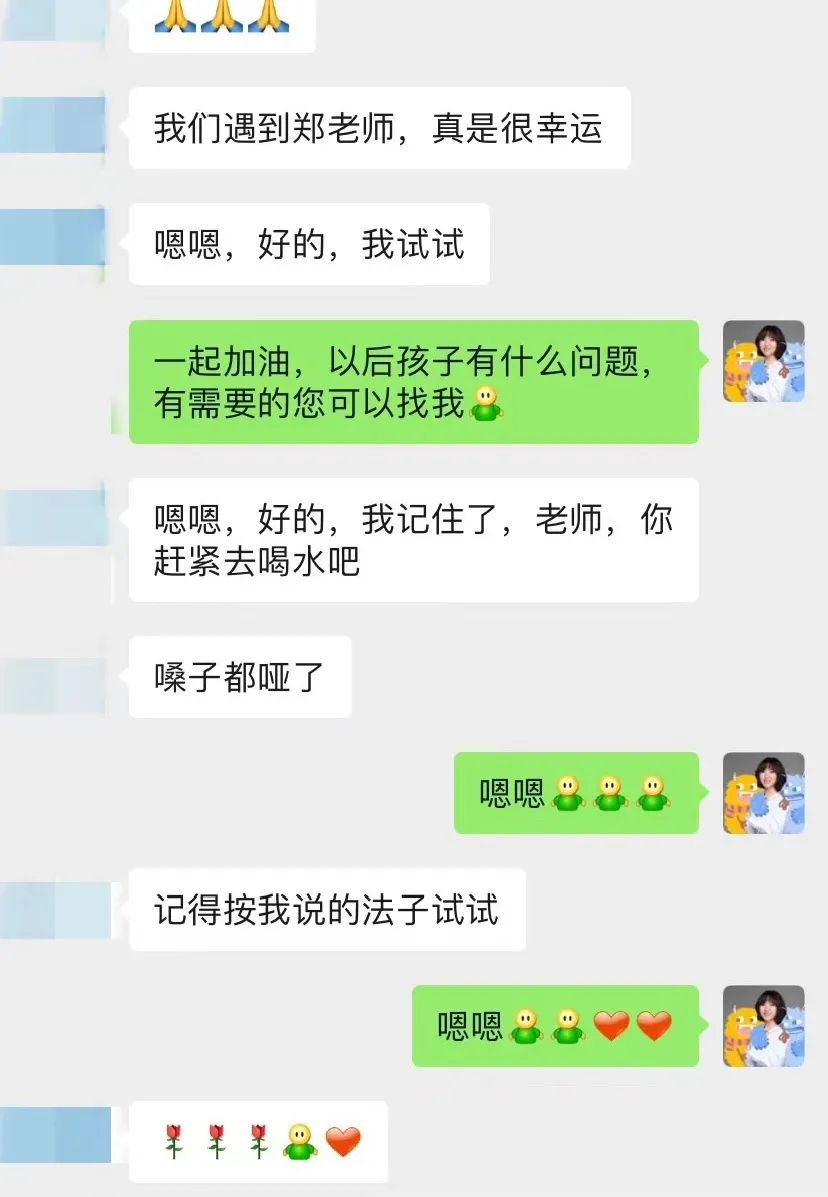Open profile avatar beside 嗯嗯 hearts message

tap(764, 1026)
